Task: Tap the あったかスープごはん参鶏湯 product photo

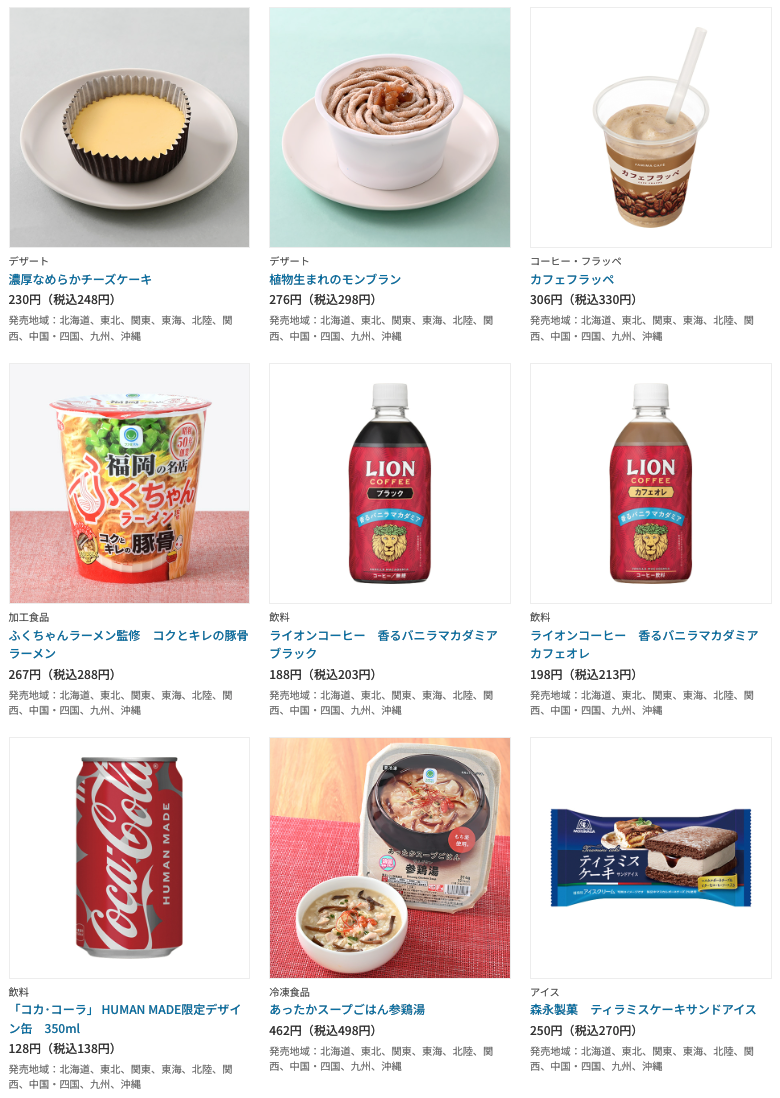Action: [x=390, y=858]
